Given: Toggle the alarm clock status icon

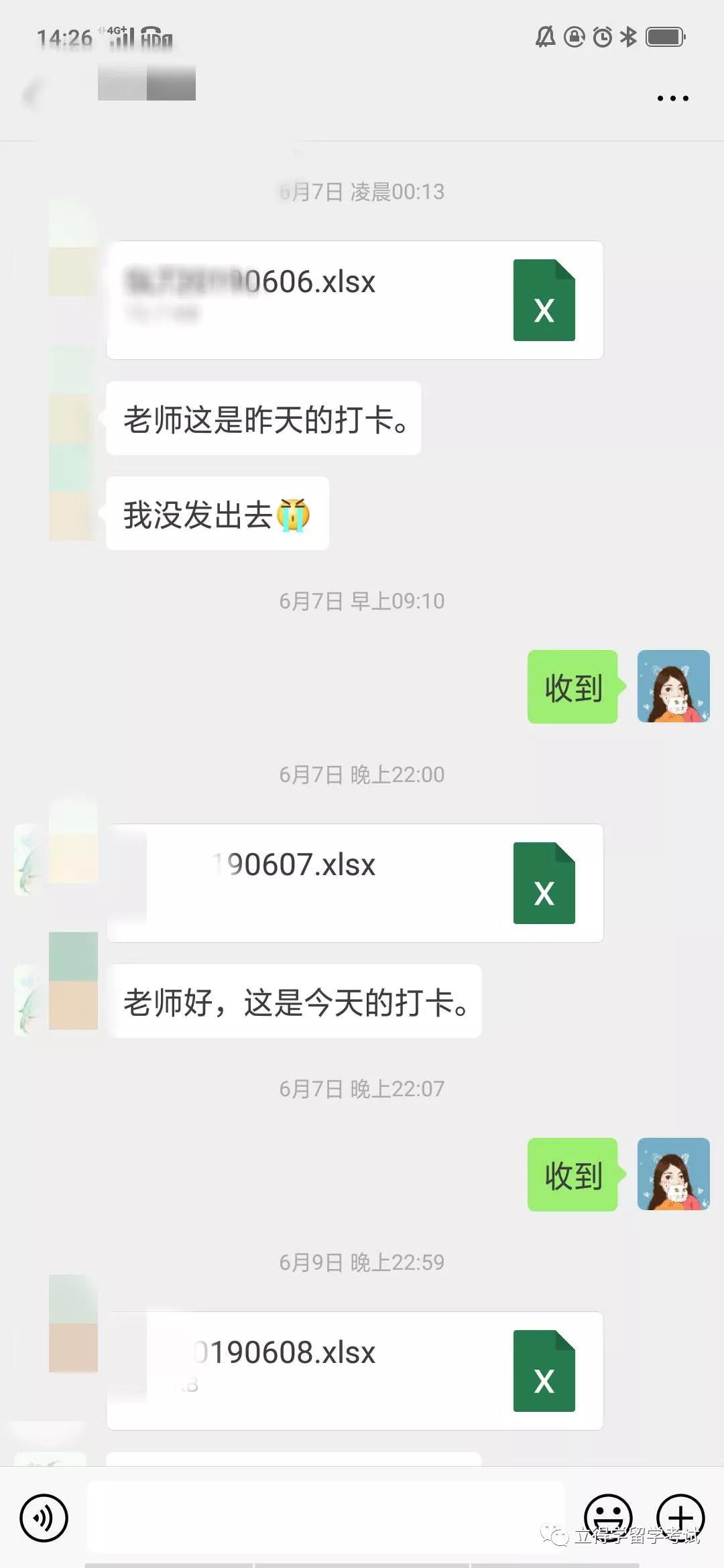Looking at the screenshot, I should [601, 38].
